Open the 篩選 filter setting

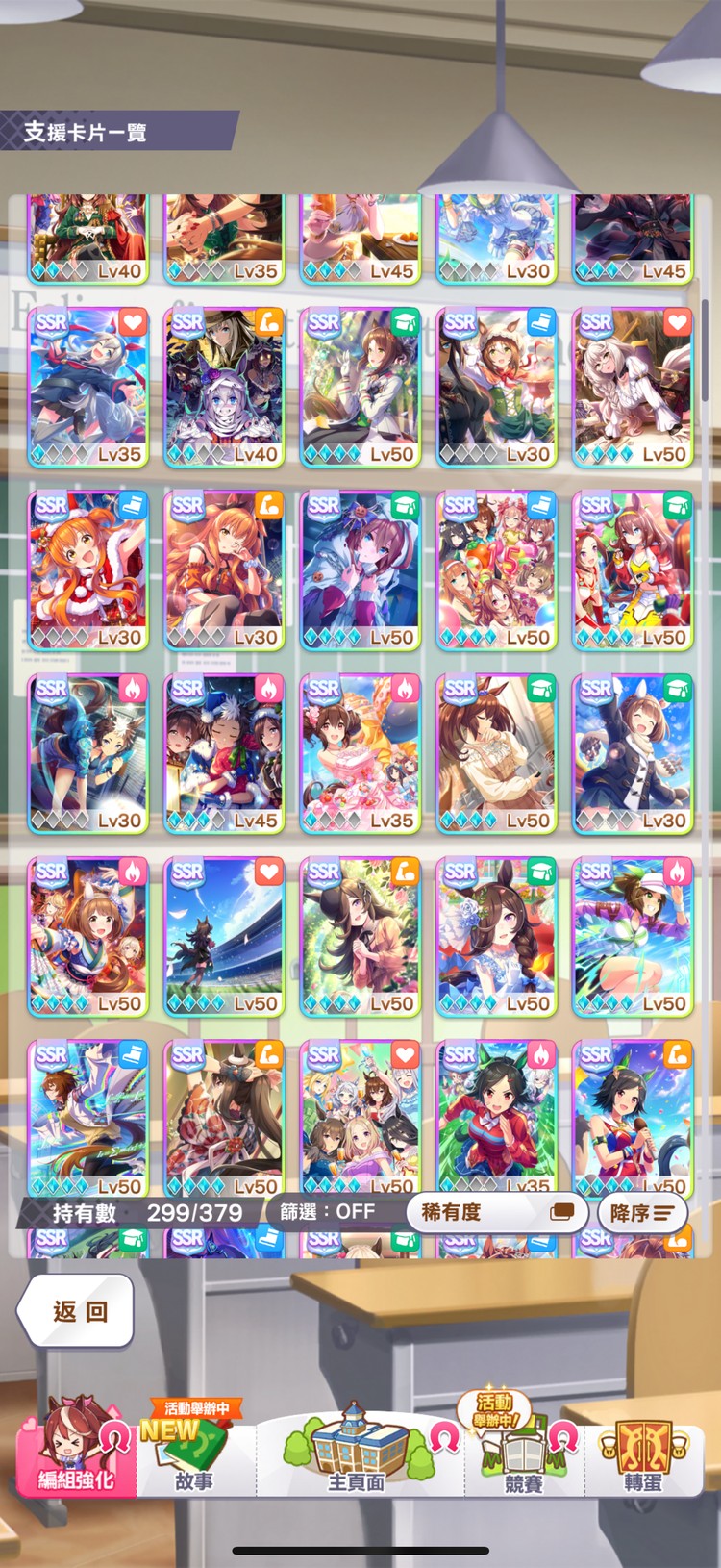pyautogui.click(x=328, y=1211)
